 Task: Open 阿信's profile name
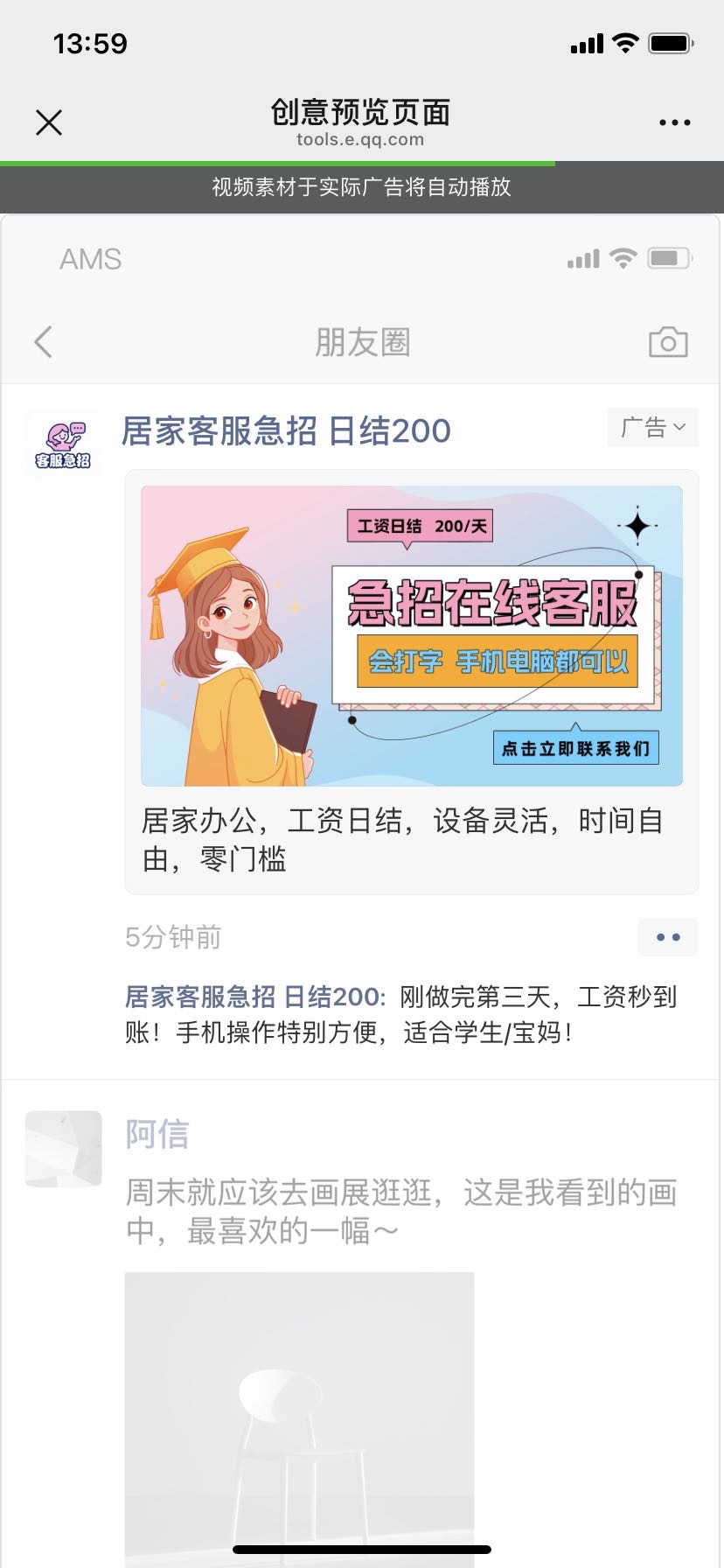pyautogui.click(x=157, y=1134)
